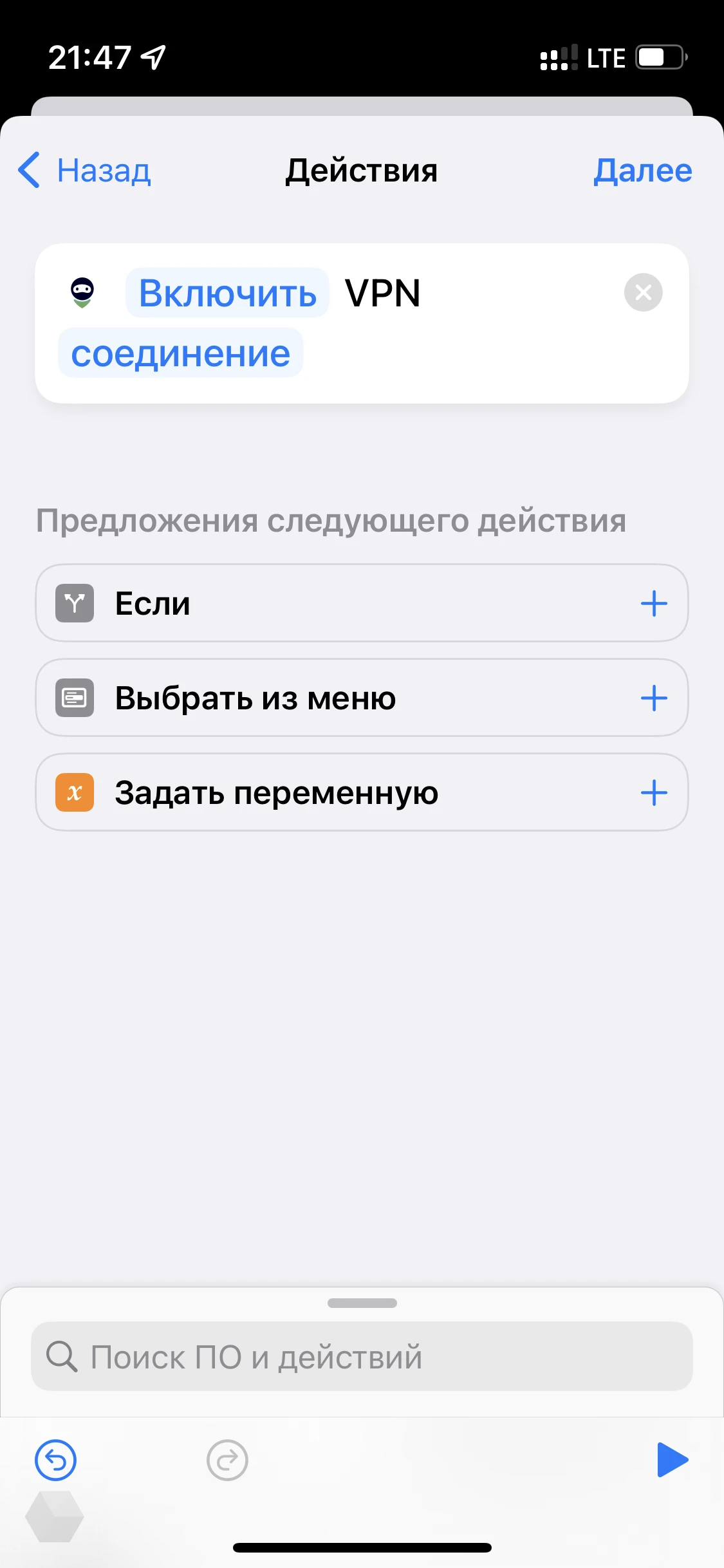
Task: Change the Включить parameter of the VPN action
Action: 228,293
